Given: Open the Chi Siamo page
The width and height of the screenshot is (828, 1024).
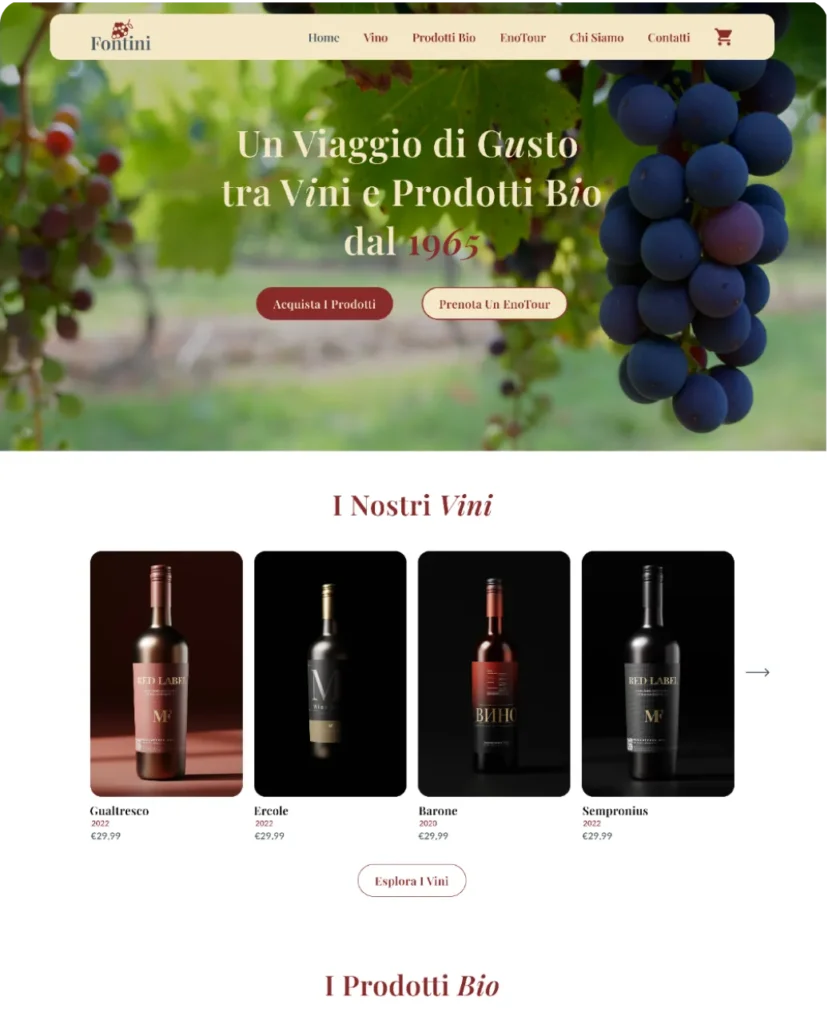Looking at the screenshot, I should click(x=597, y=38).
